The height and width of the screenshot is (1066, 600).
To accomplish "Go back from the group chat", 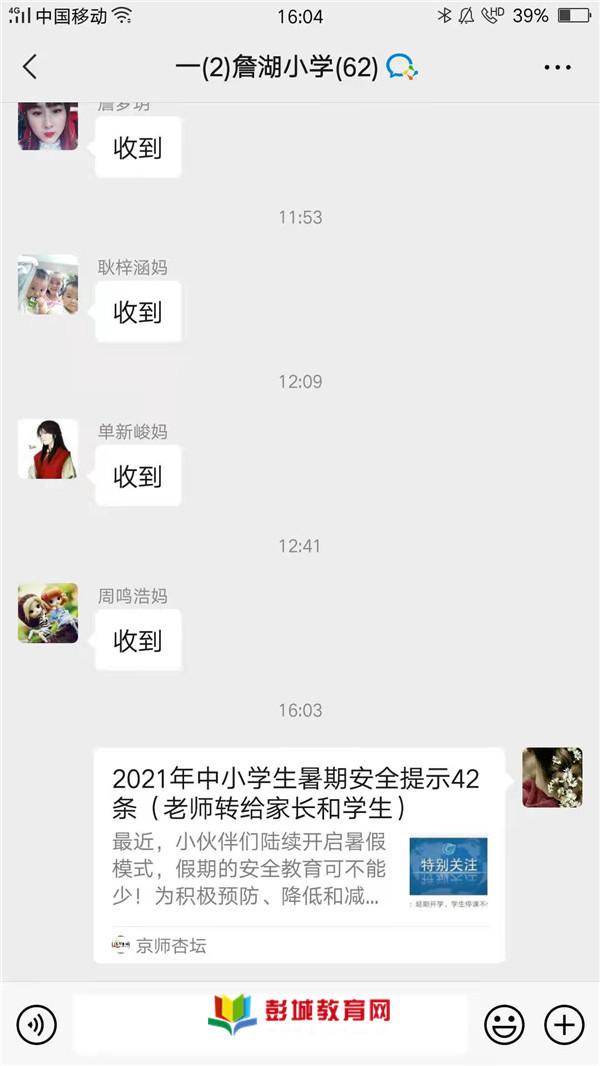I will (x=30, y=67).
